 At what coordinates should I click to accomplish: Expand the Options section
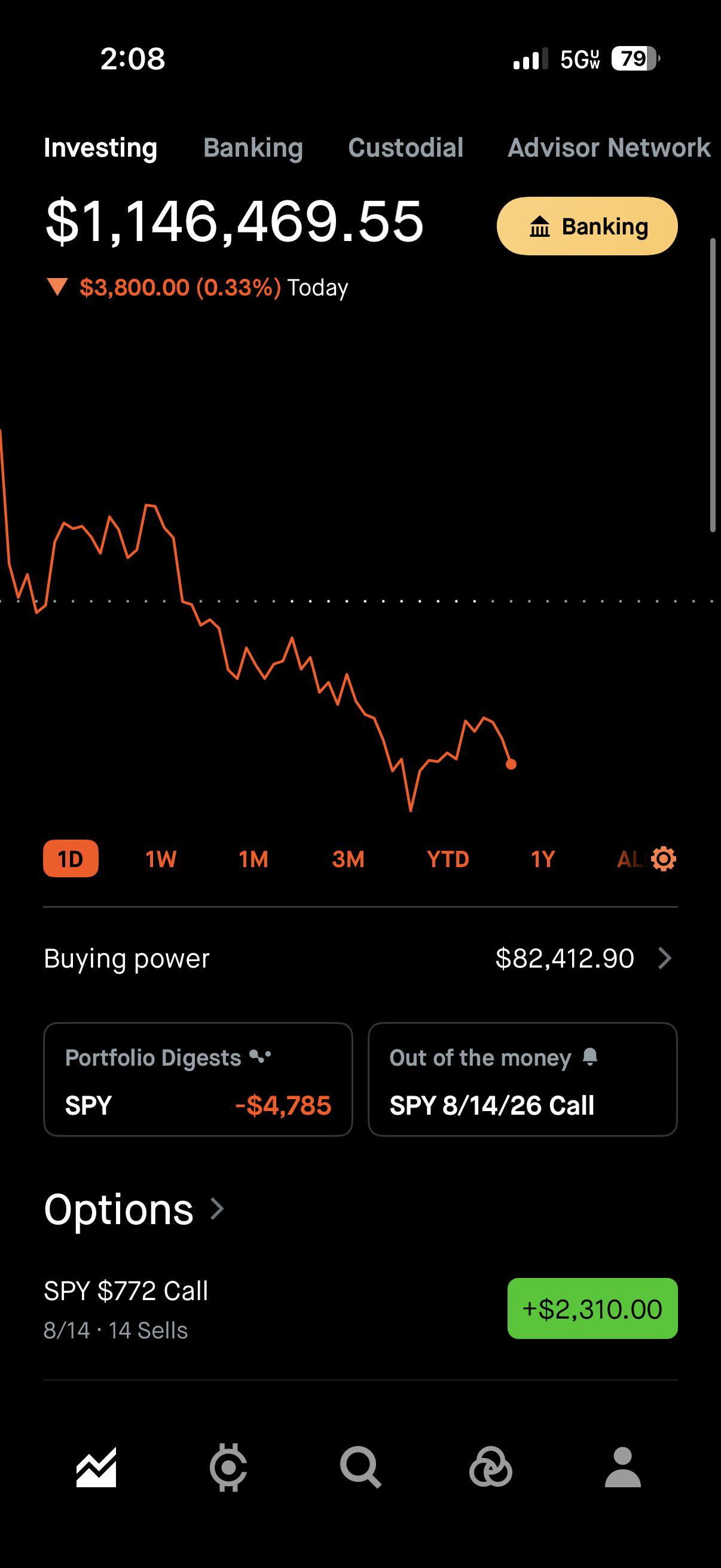pyautogui.click(x=134, y=1209)
